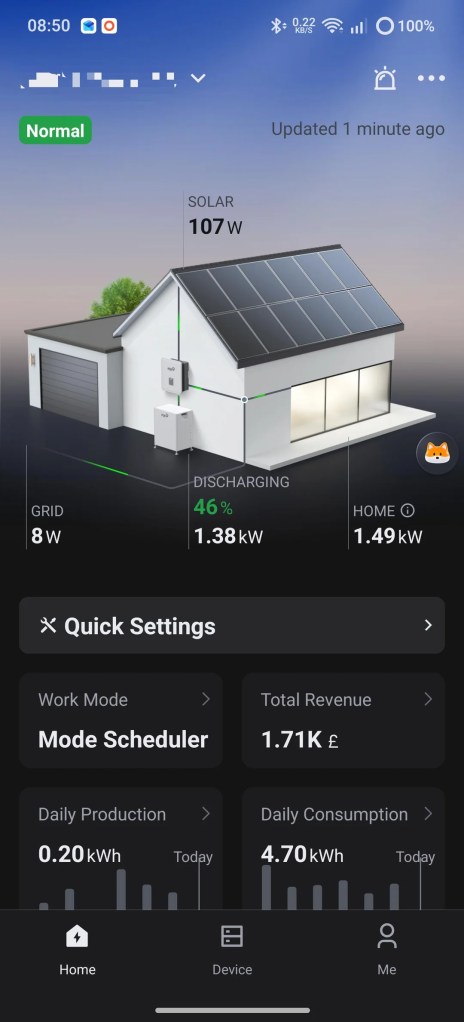
Task: Open Daily Production chart
Action: tap(121, 849)
